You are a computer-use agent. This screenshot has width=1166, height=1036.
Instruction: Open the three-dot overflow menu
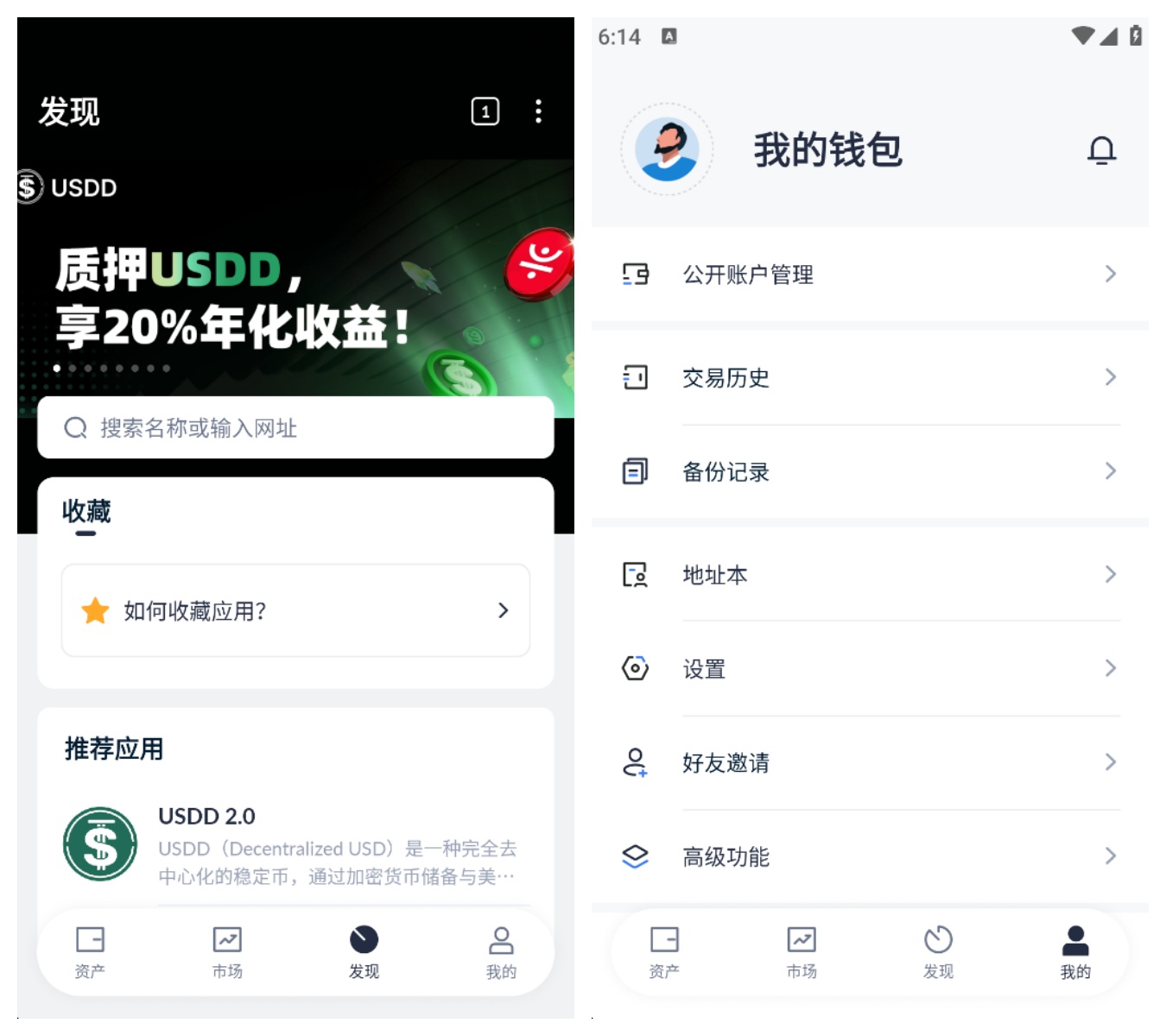coord(538,111)
